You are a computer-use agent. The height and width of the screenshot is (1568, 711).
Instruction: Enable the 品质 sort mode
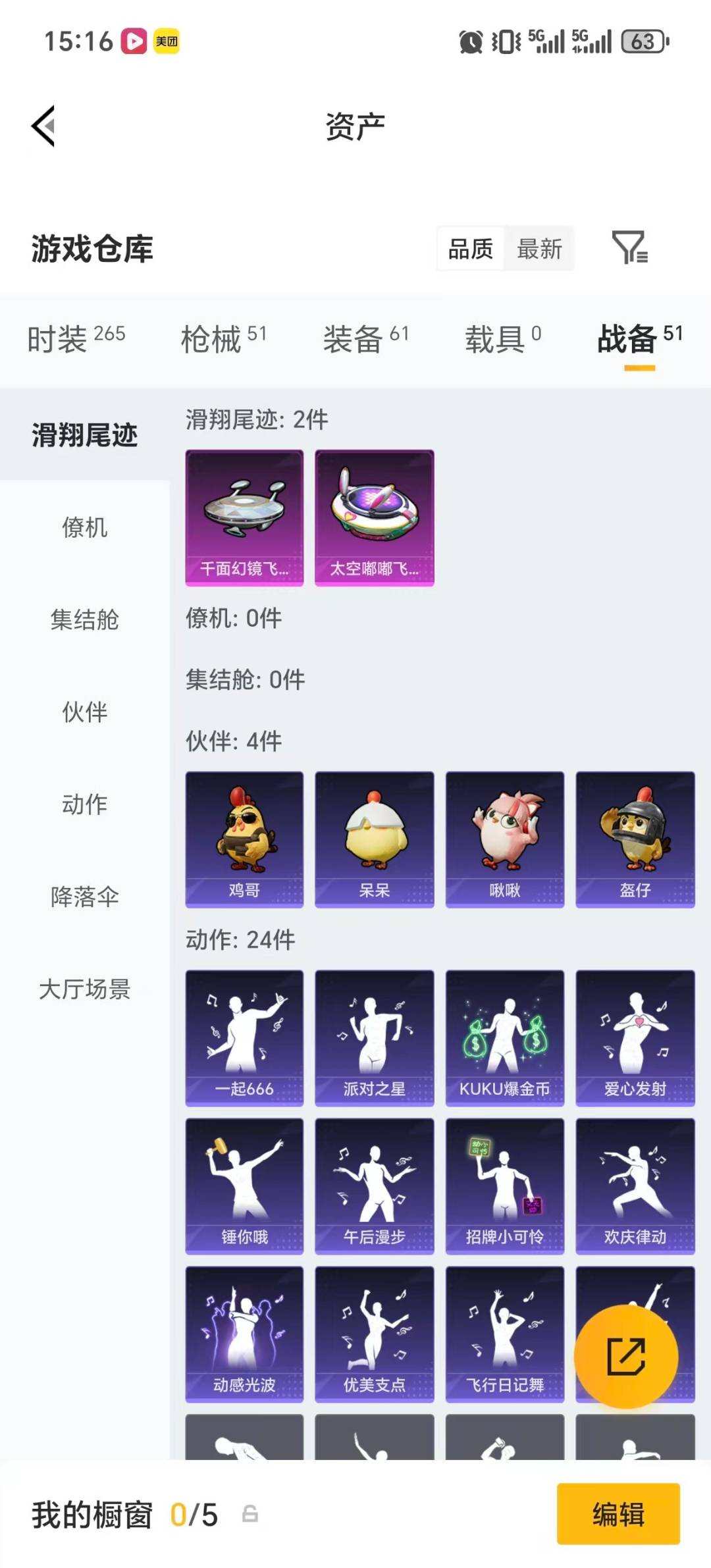[469, 248]
